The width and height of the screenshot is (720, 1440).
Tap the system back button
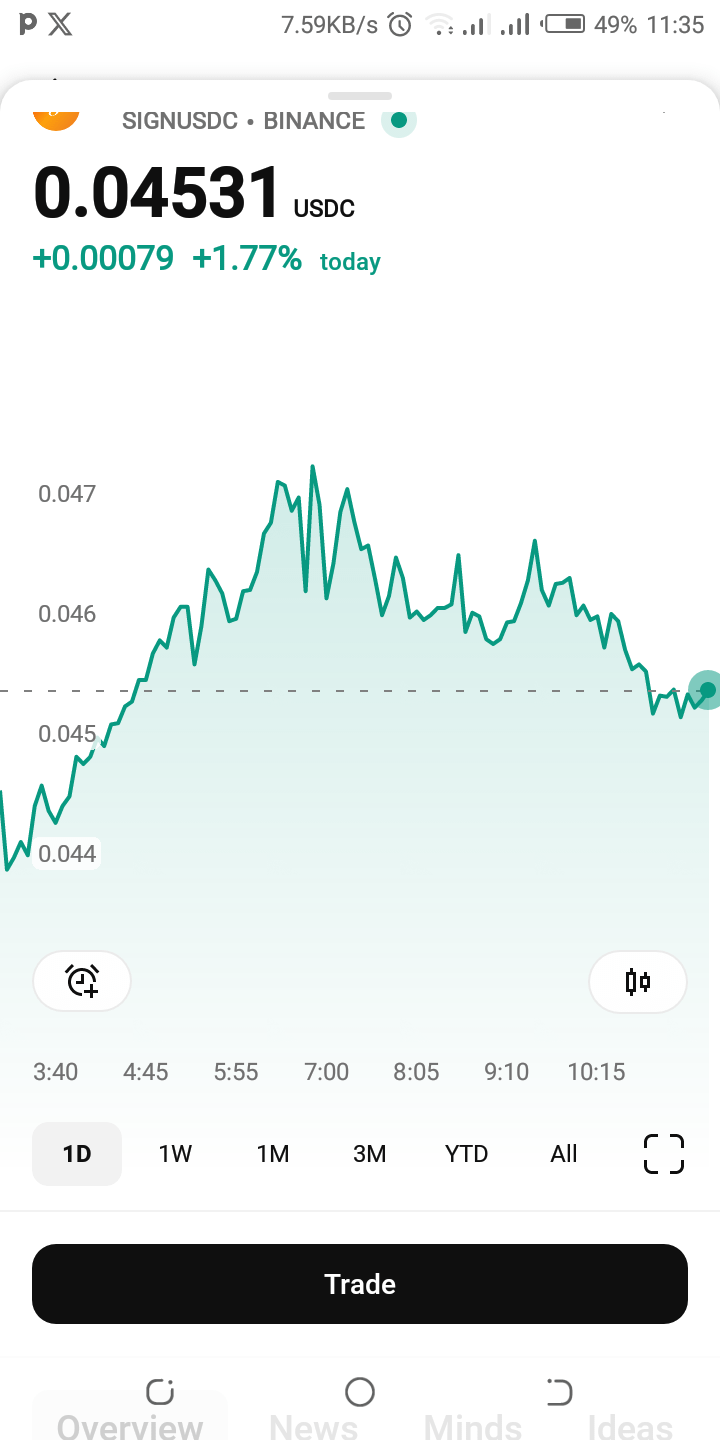(559, 1391)
